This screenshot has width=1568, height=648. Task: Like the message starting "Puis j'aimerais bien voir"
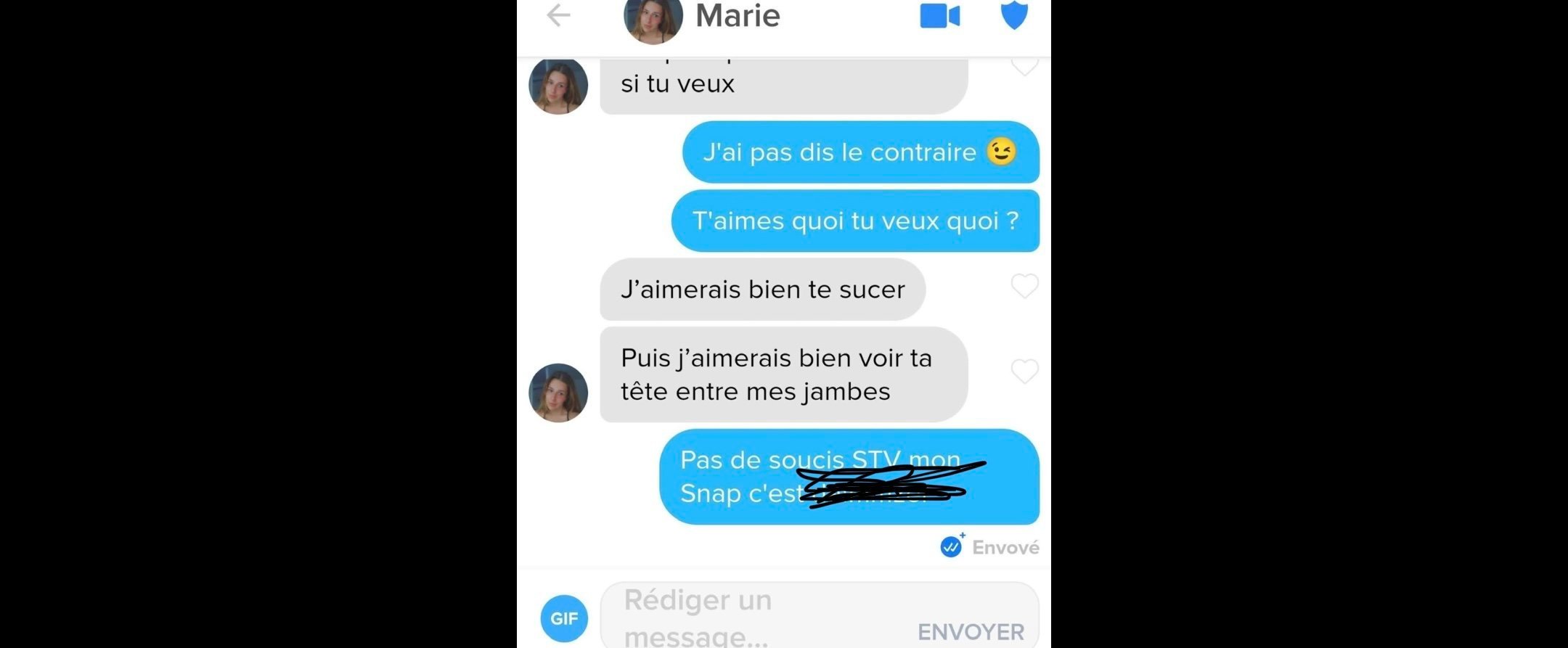point(1024,372)
